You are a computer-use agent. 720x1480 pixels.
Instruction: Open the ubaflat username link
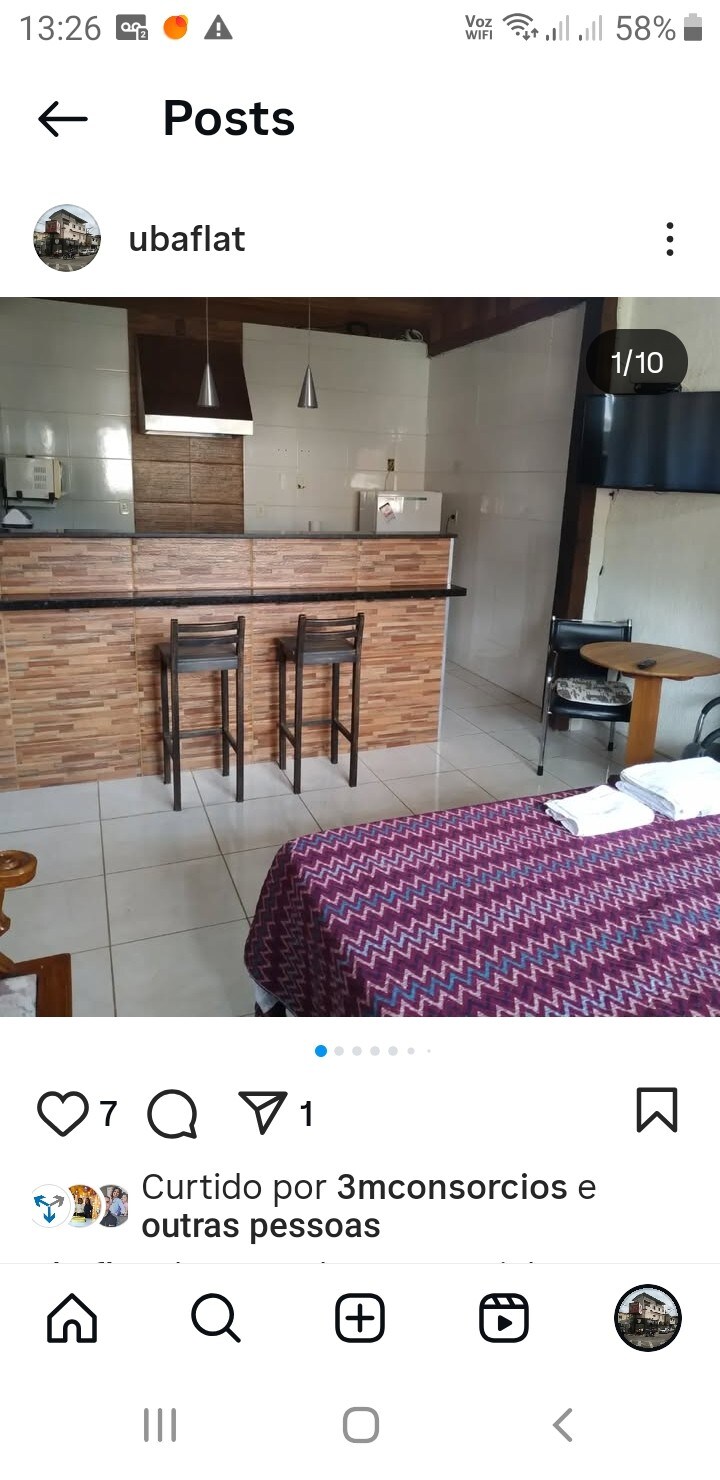click(187, 240)
